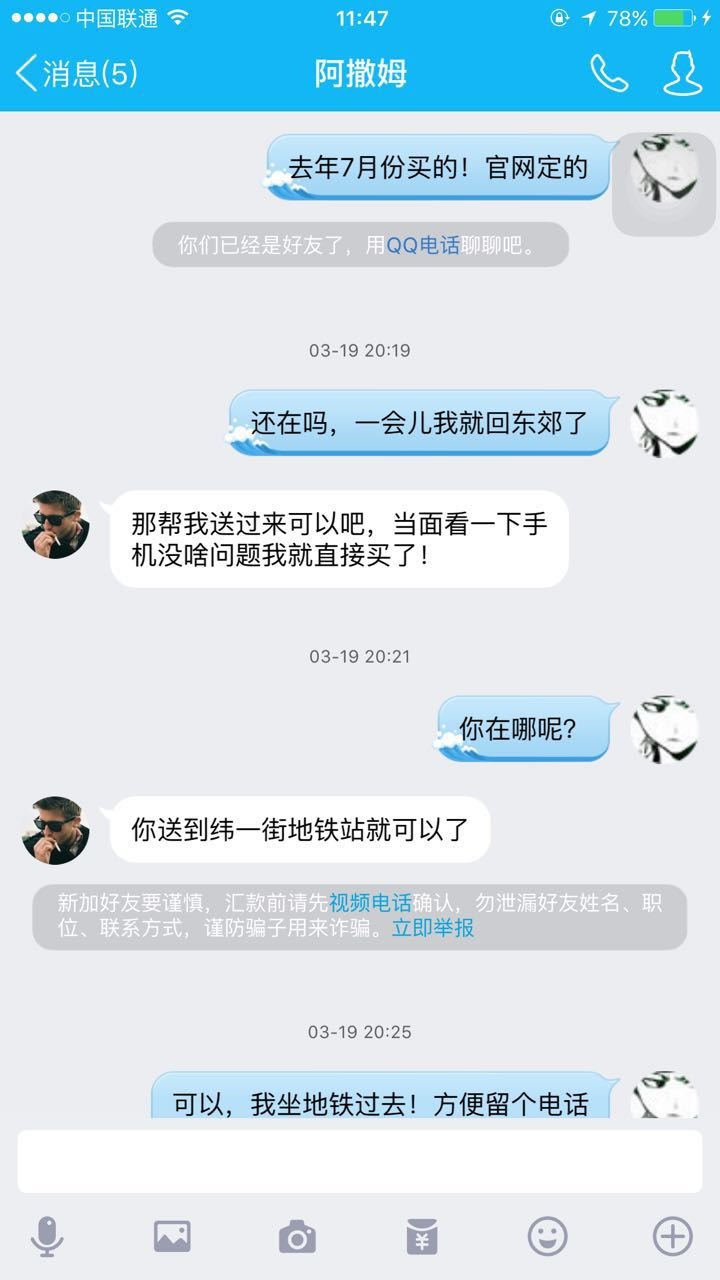Open the photo gallery picker
This screenshot has width=720, height=1280.
172,1237
